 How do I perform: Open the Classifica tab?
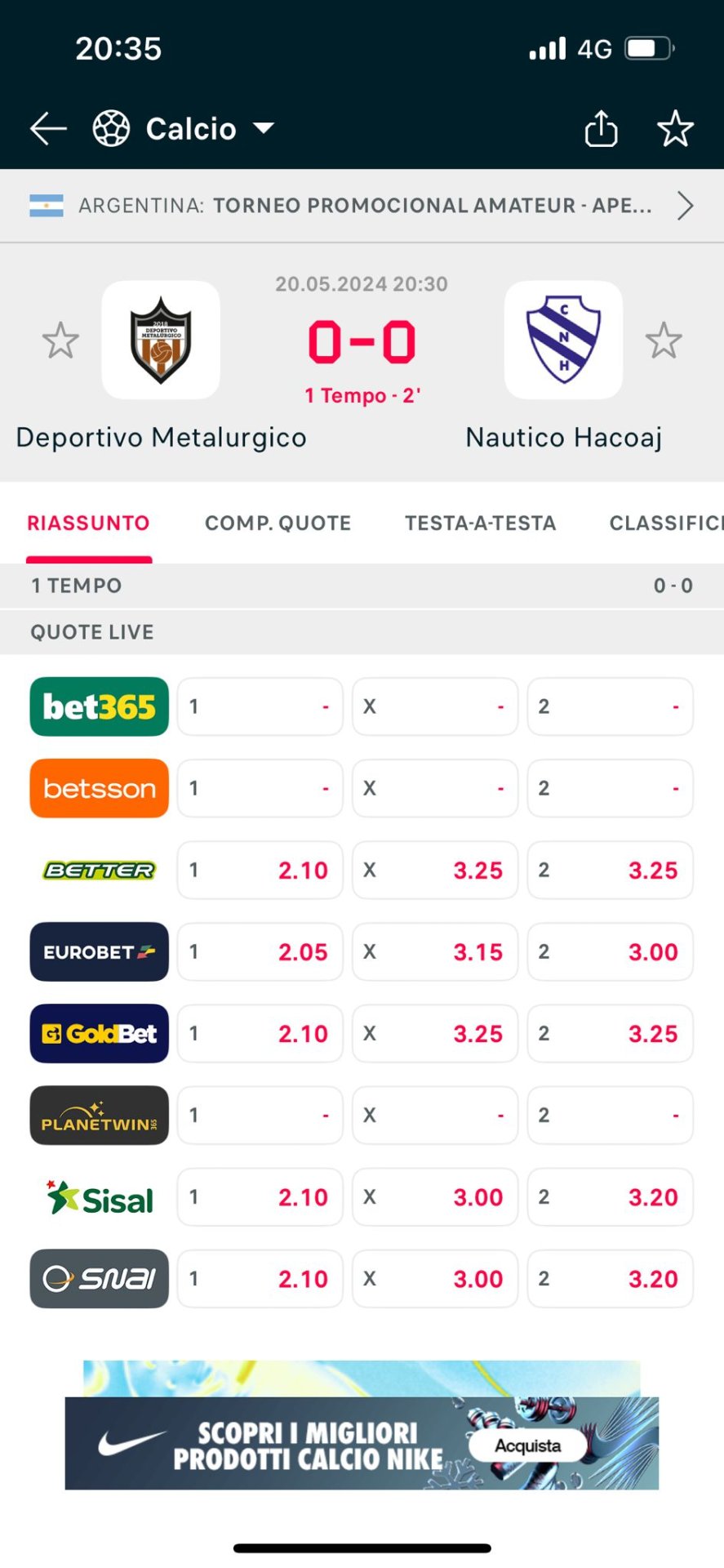666,523
